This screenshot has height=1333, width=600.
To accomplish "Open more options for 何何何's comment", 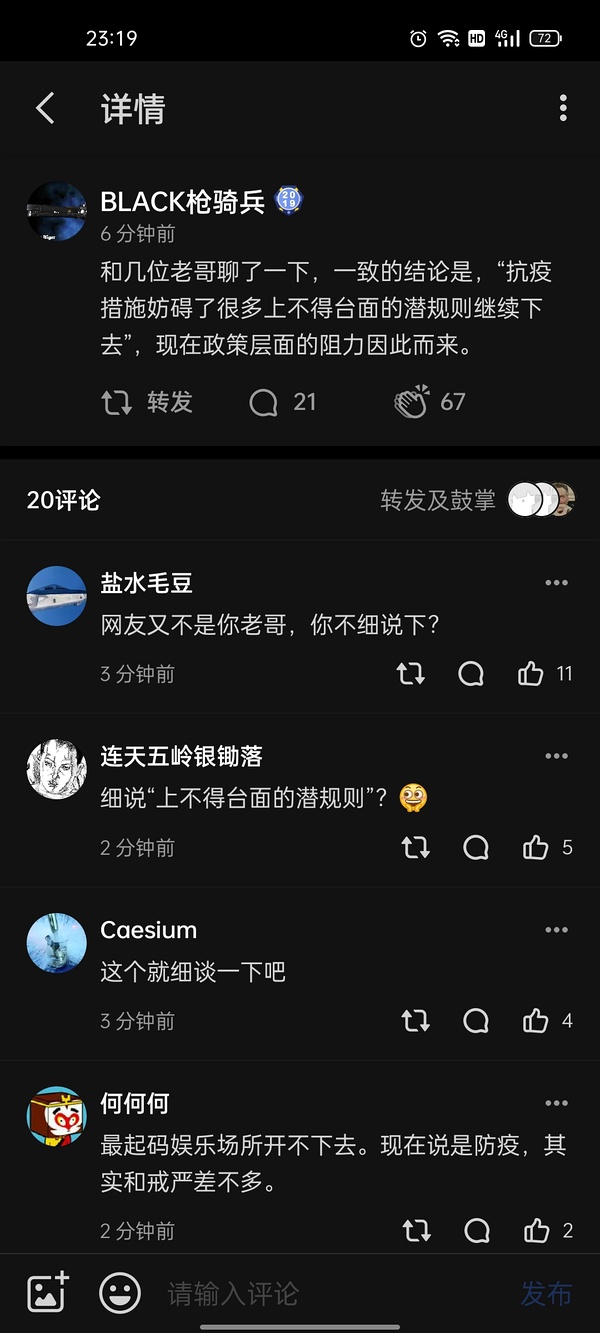I will (x=556, y=1103).
